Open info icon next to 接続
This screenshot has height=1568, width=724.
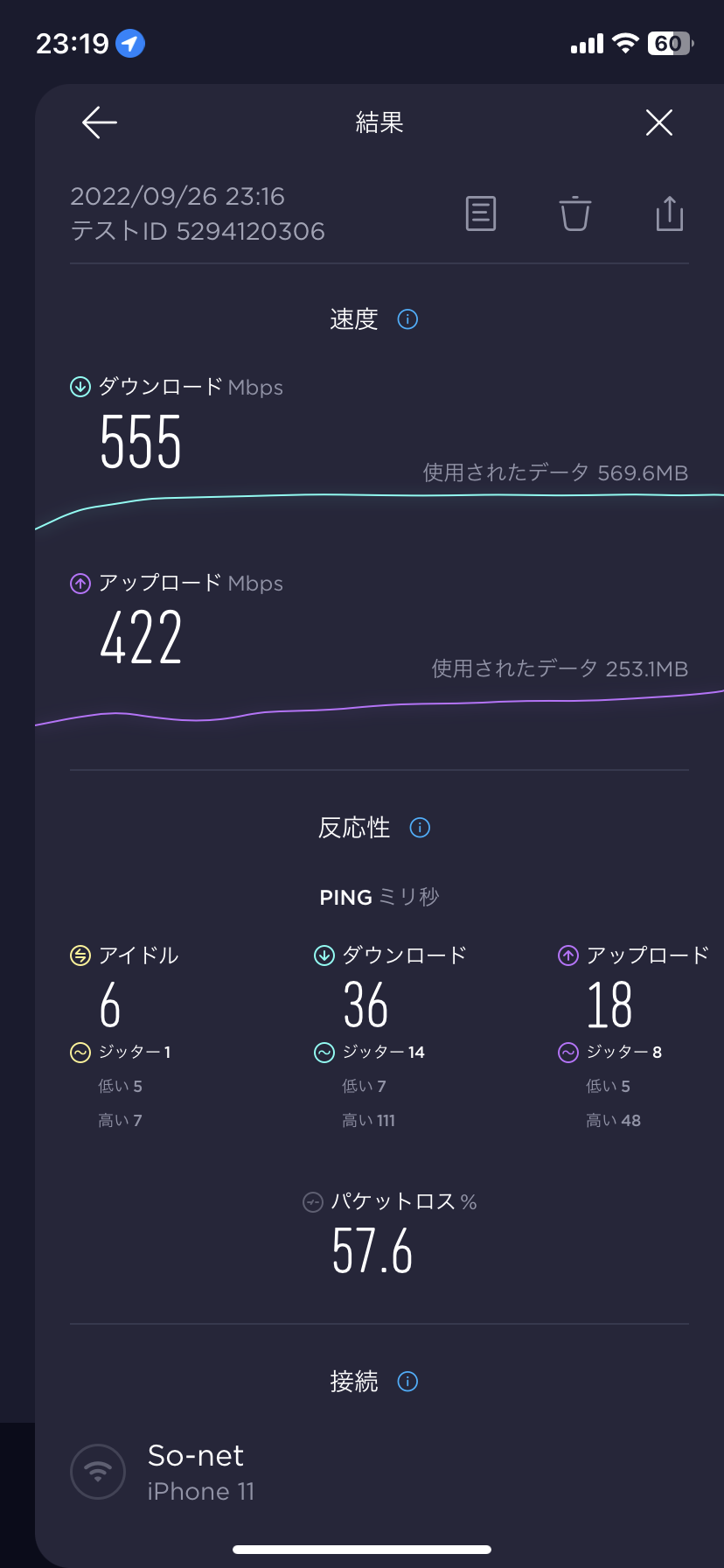coord(407,1382)
